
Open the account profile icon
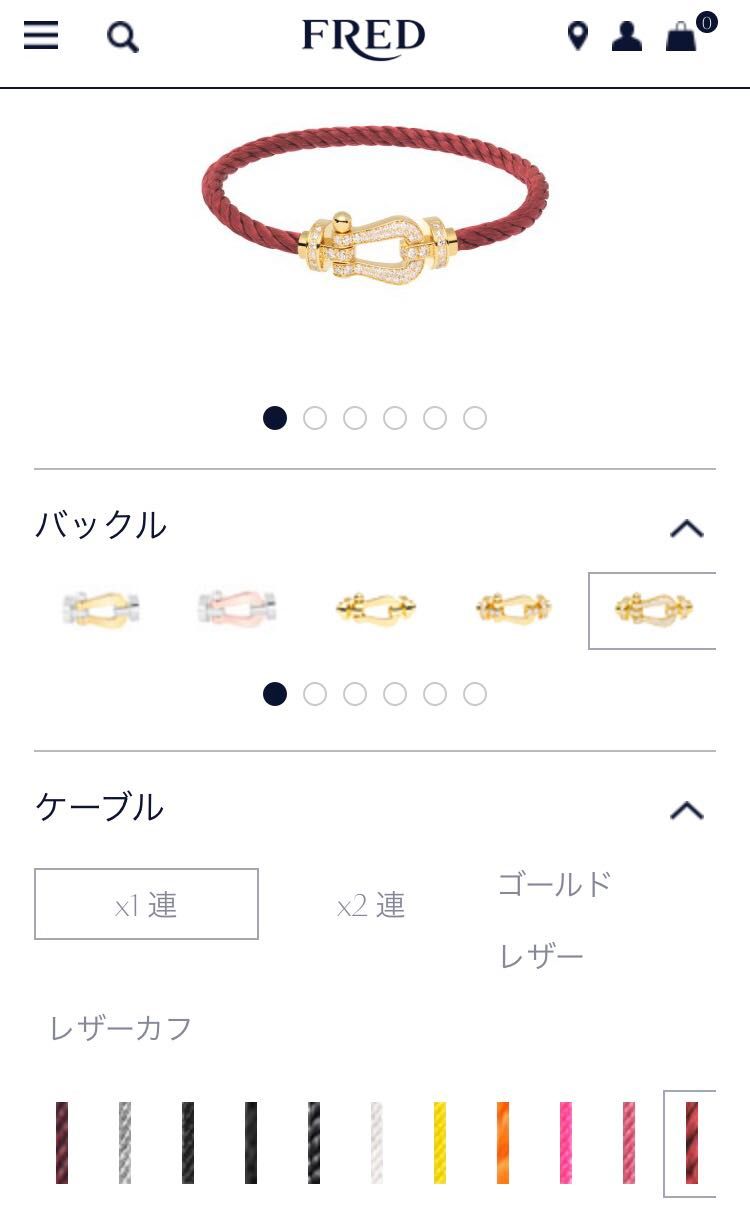(627, 37)
